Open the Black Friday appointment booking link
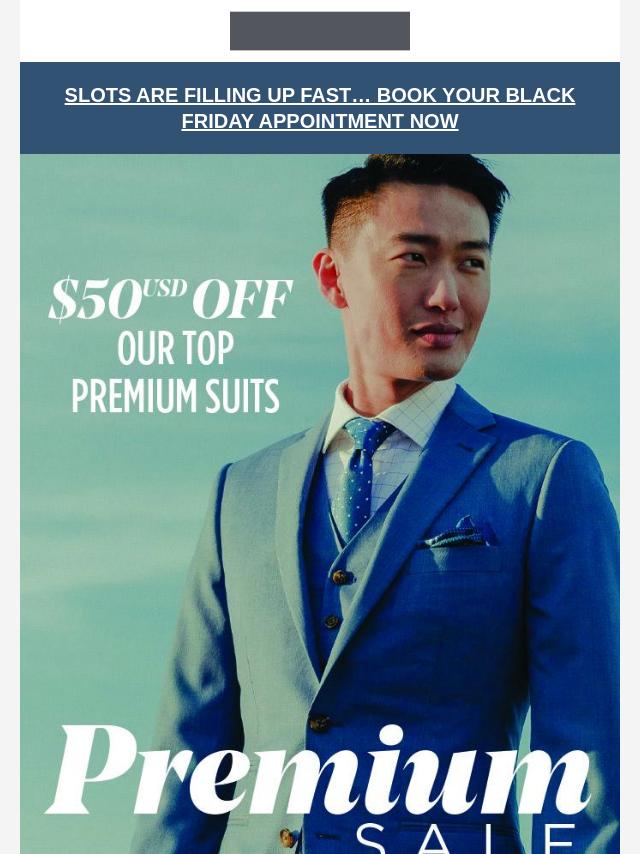This screenshot has width=640, height=854. (320, 108)
